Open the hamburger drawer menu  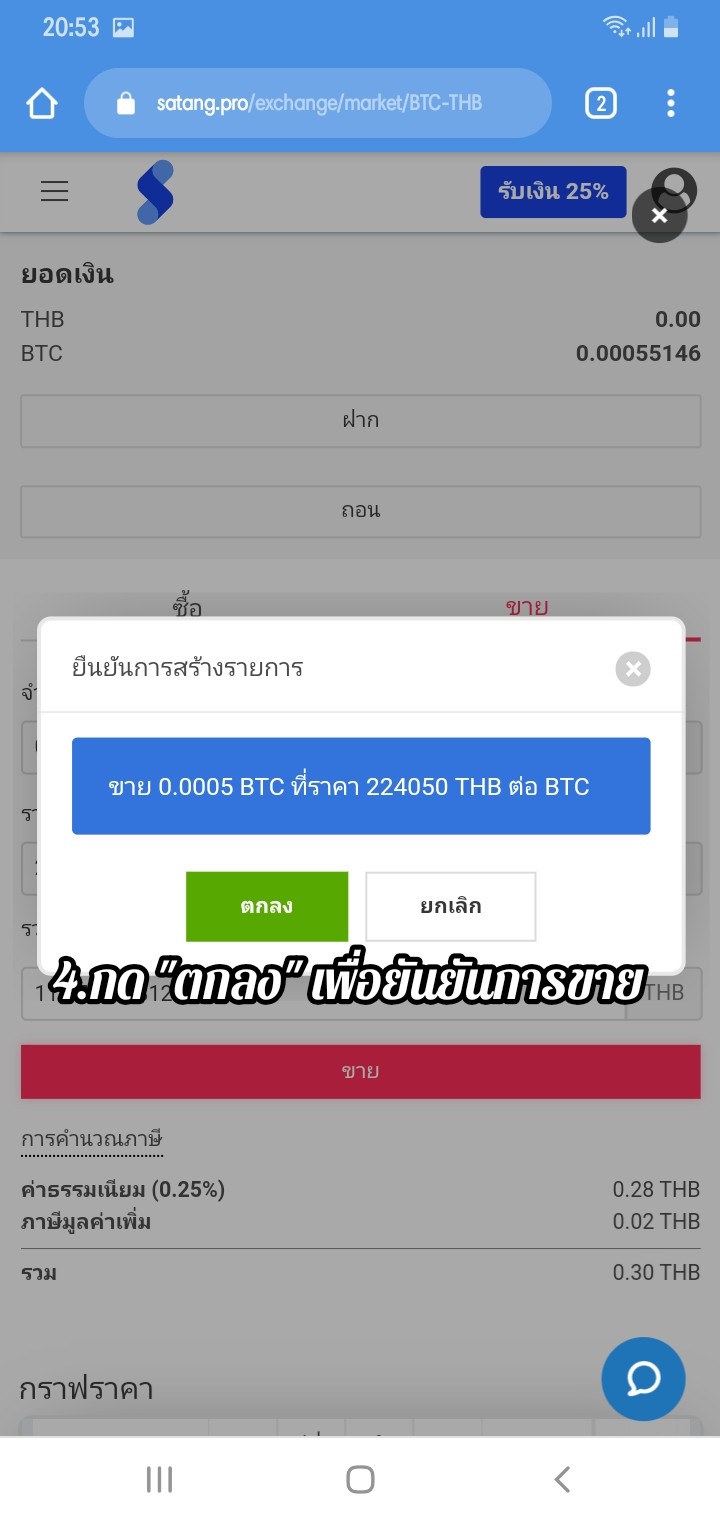pyautogui.click(x=54, y=191)
